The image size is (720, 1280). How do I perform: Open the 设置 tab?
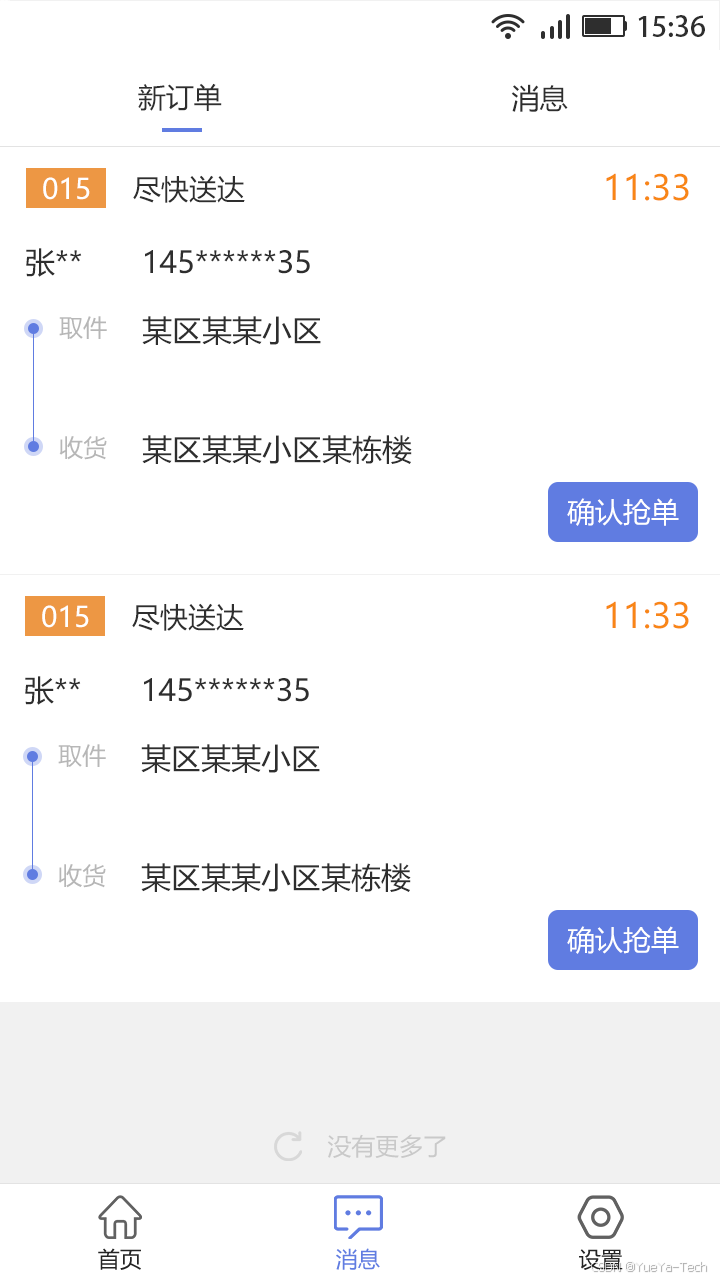point(600,1232)
